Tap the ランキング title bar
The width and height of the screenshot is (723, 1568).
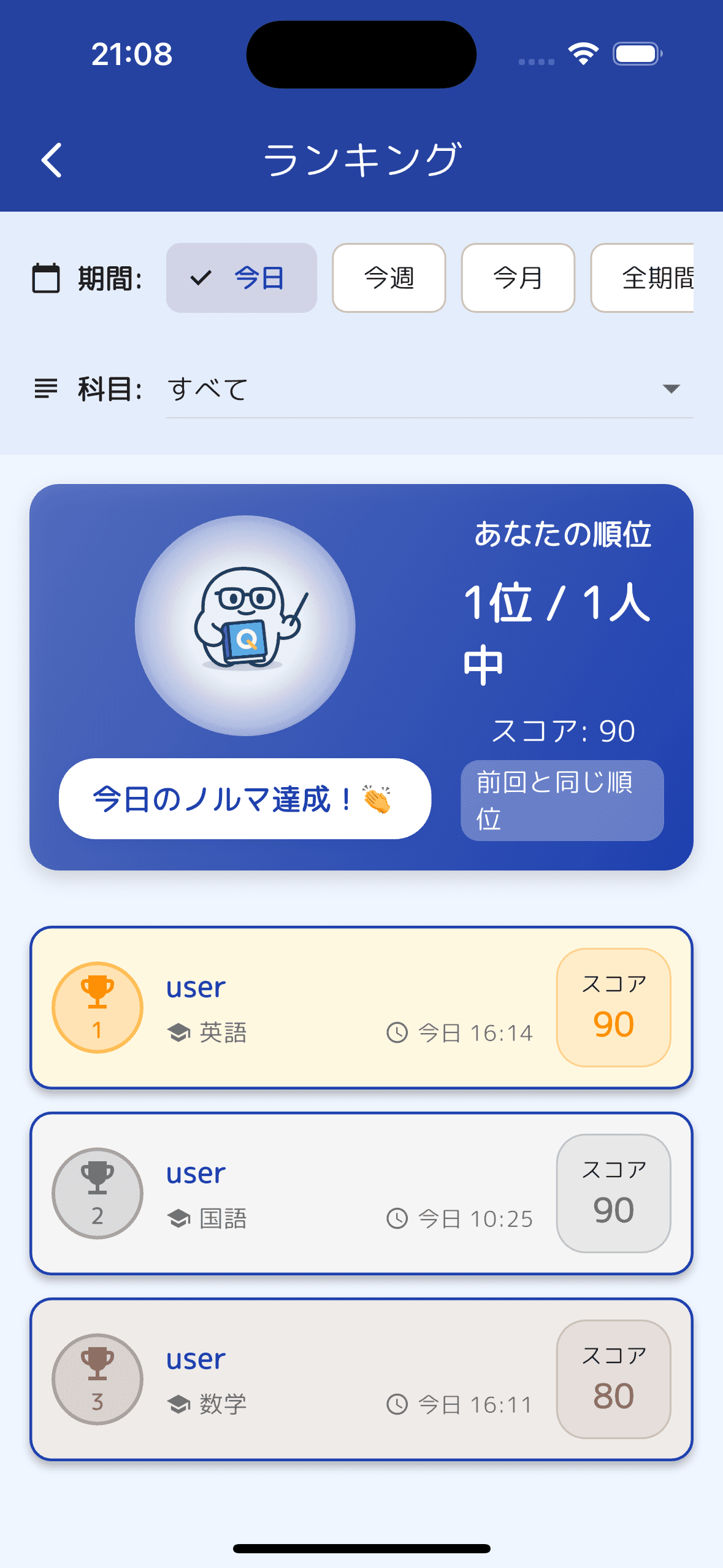(x=361, y=158)
